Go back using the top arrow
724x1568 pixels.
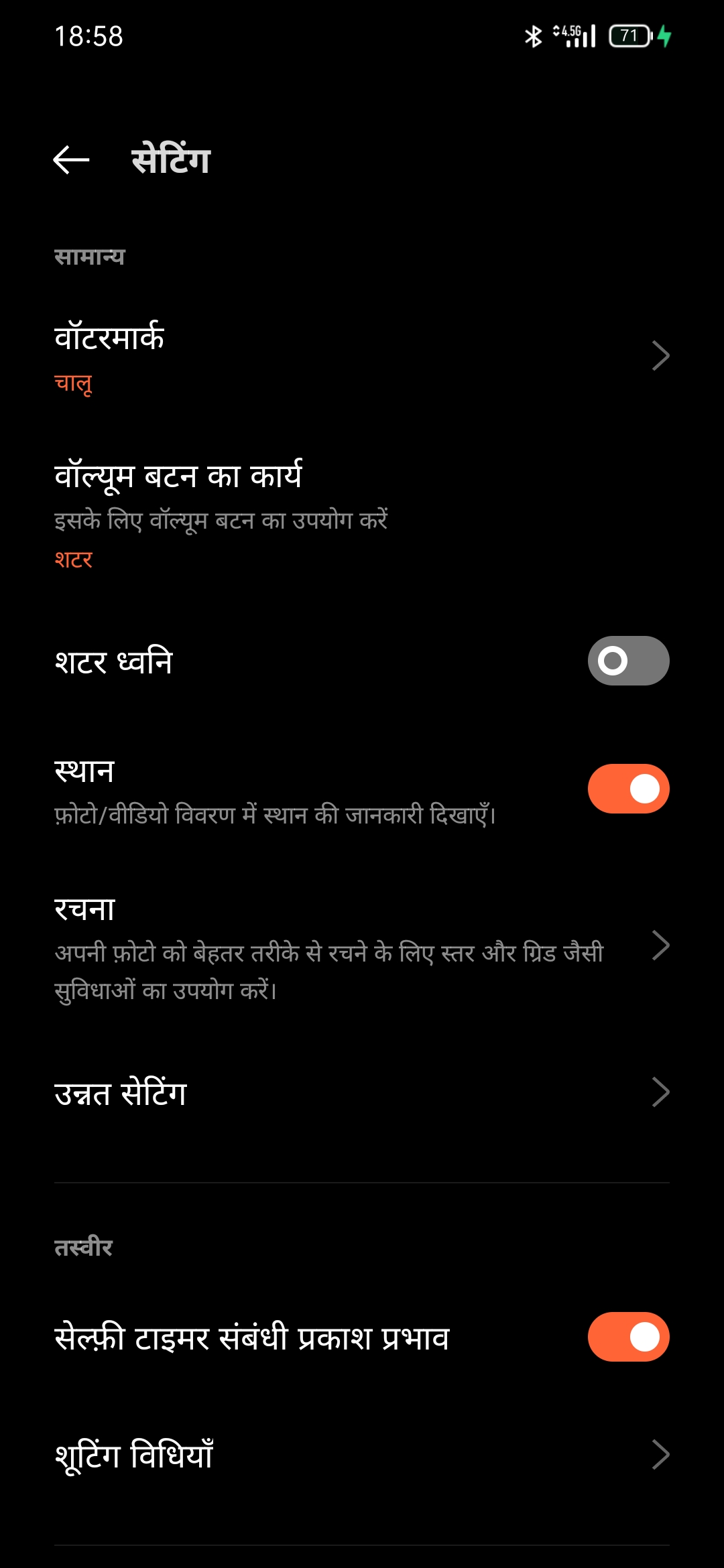[71, 159]
